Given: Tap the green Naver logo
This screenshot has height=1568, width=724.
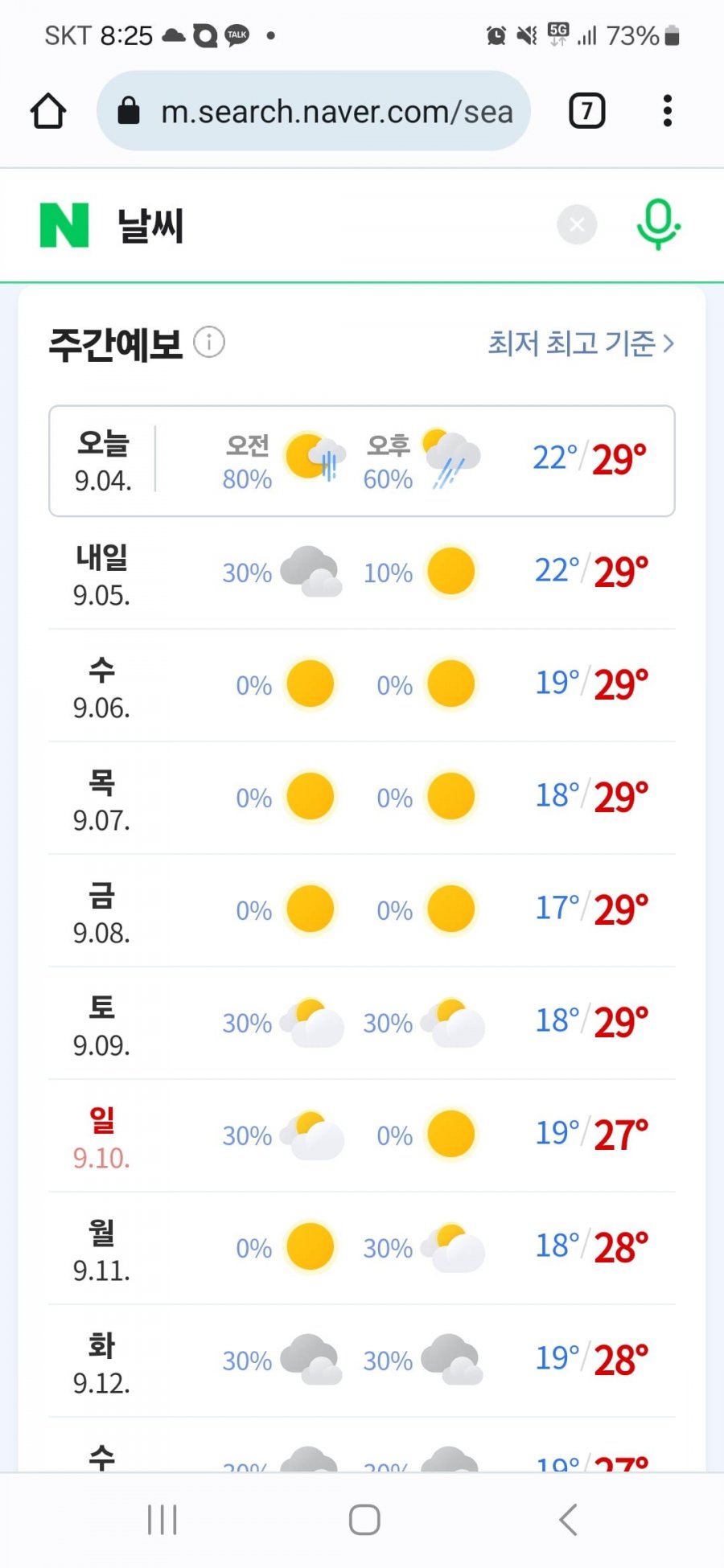Looking at the screenshot, I should pyautogui.click(x=64, y=225).
